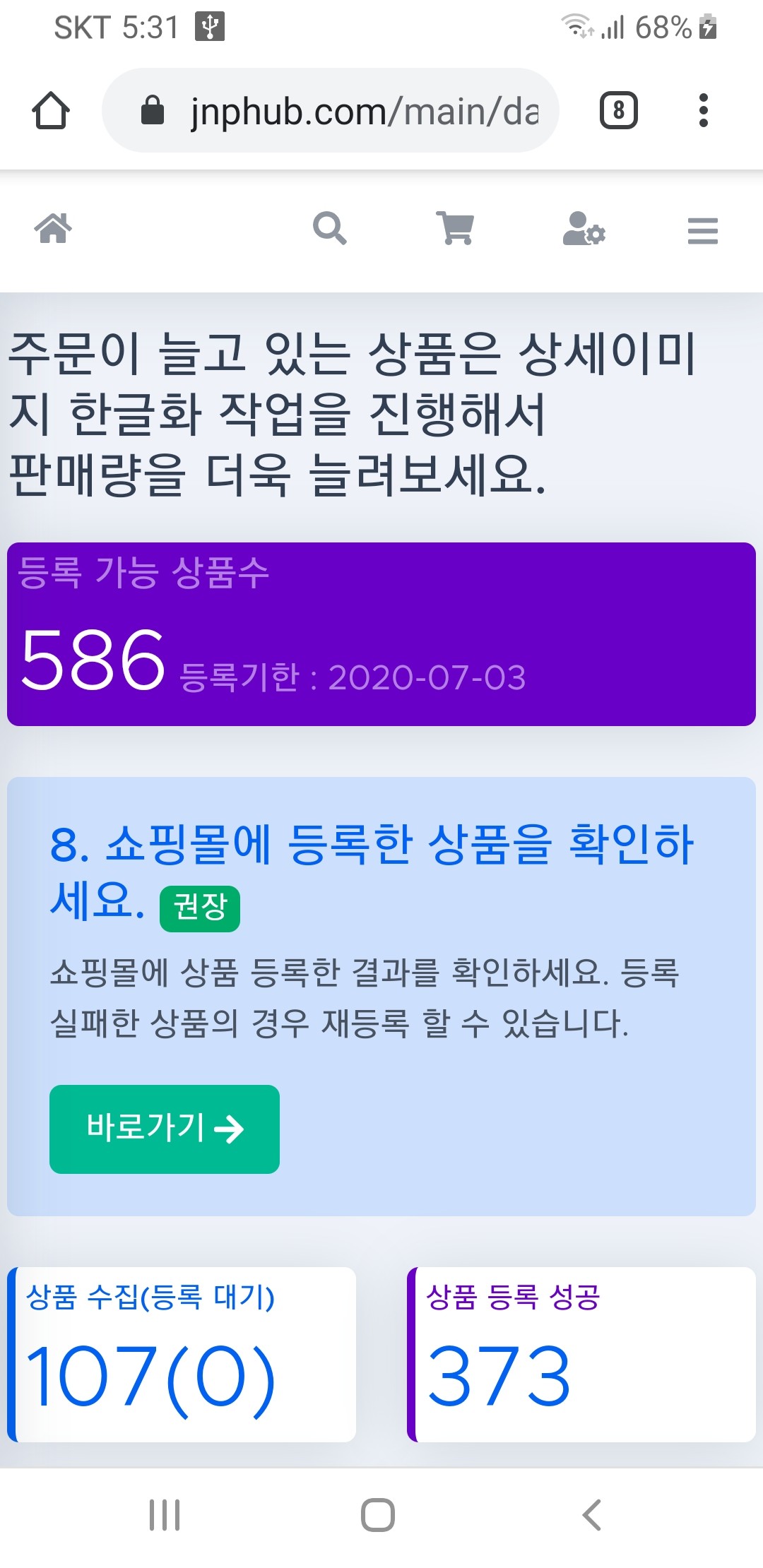Open the 상품 수집(등록 대기) card
This screenshot has width=763, height=1568.
pyautogui.click(x=182, y=1354)
